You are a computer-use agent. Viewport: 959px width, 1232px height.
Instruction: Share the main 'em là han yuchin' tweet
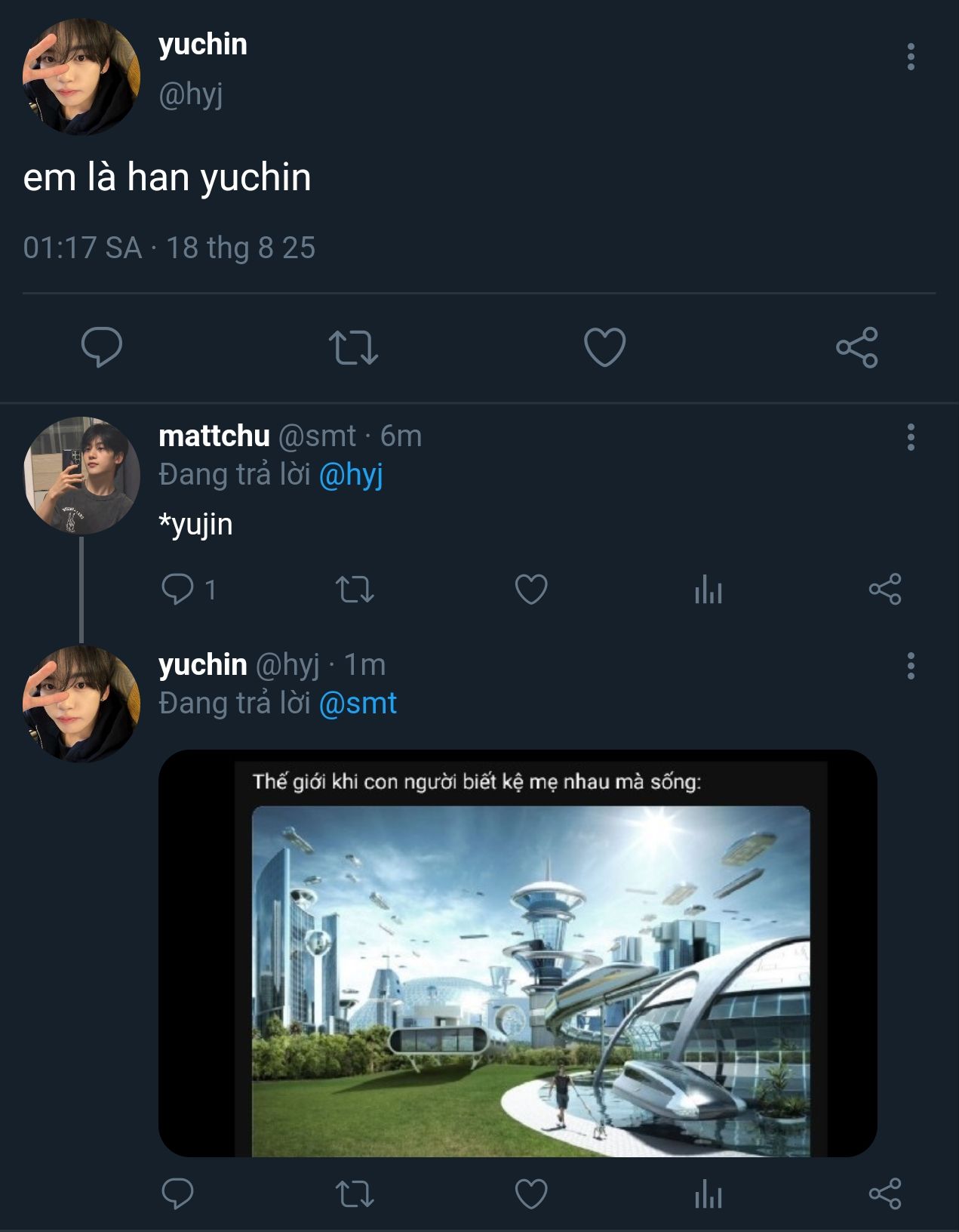pyautogui.click(x=856, y=347)
